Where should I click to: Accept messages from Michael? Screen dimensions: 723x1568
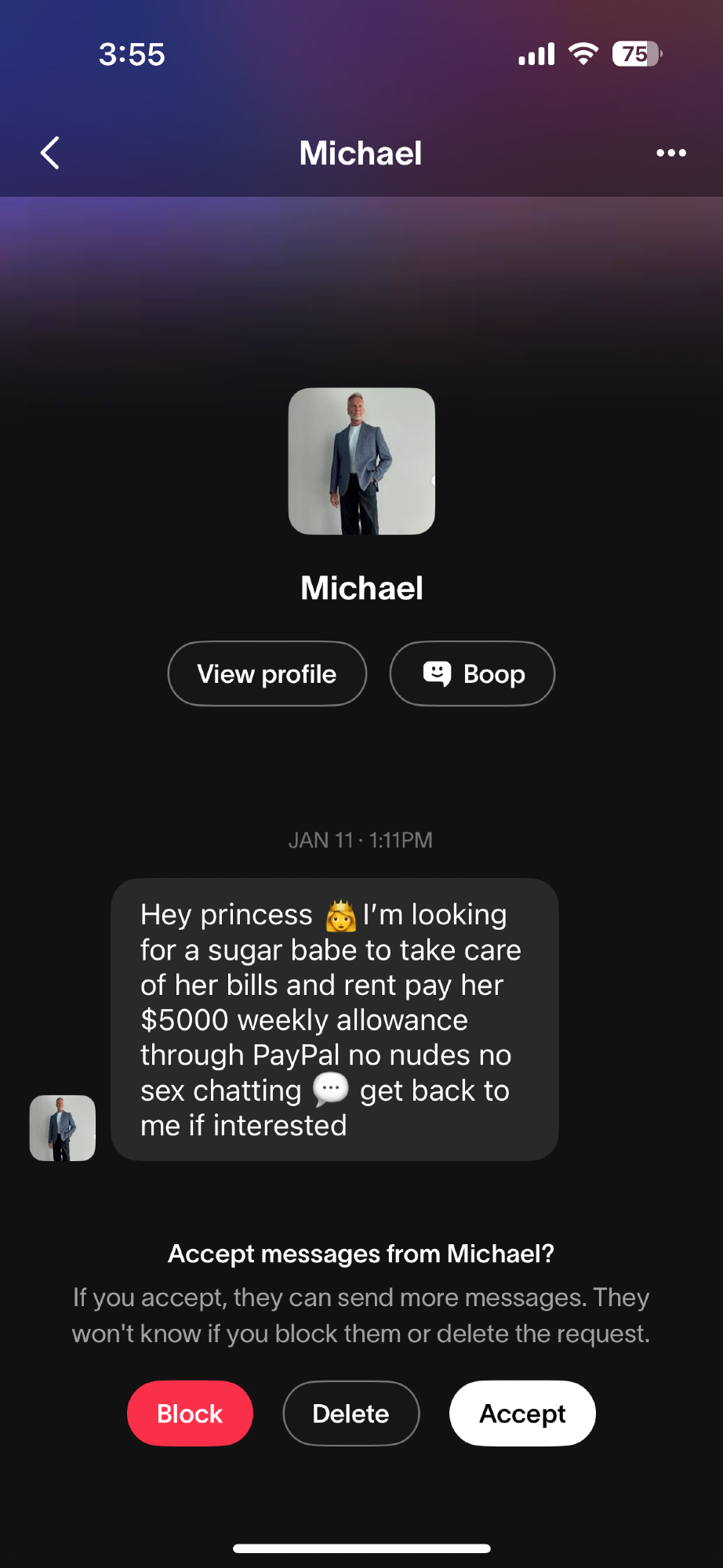point(522,1414)
